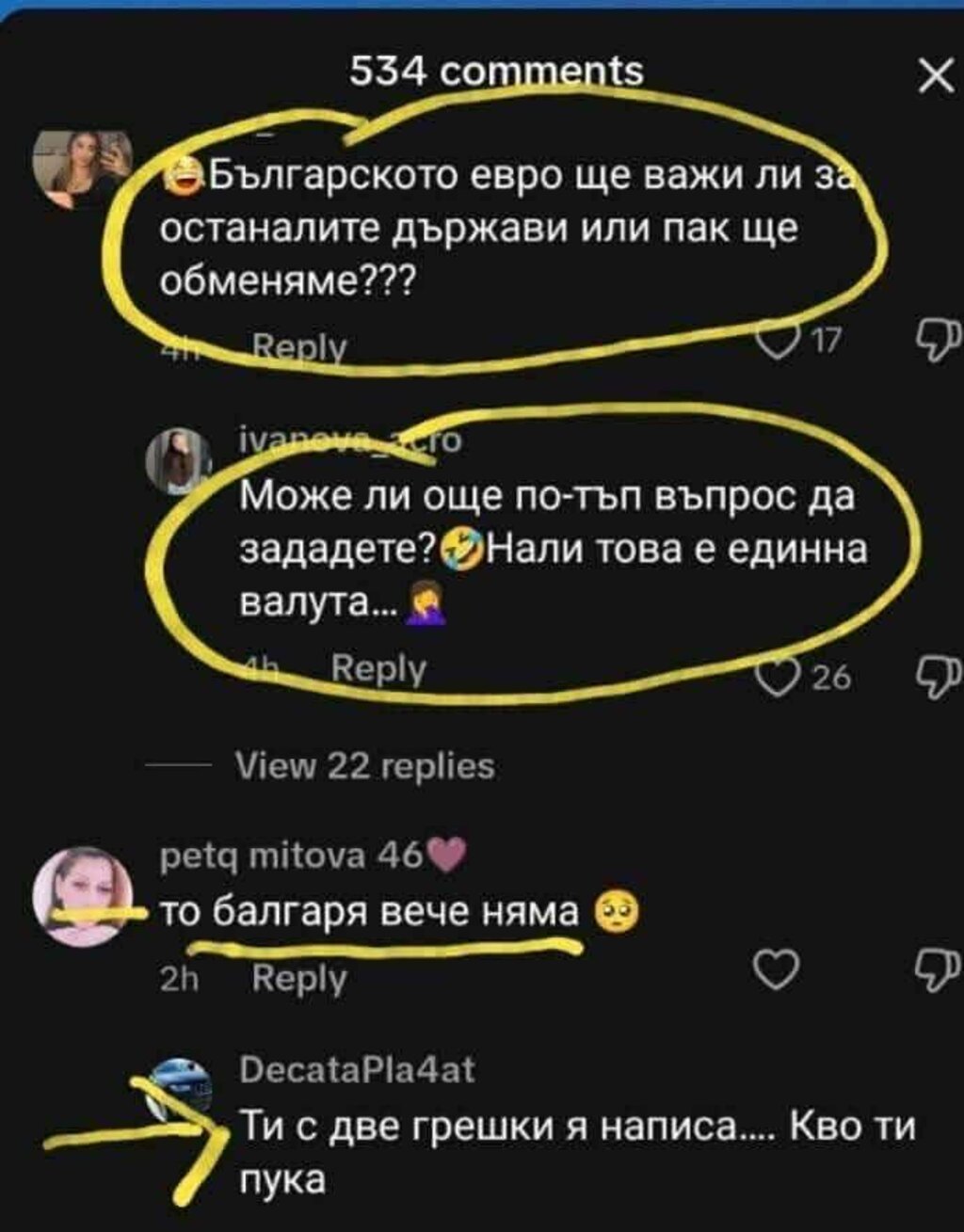Reply to petq mitova 46's comment

click(x=299, y=980)
